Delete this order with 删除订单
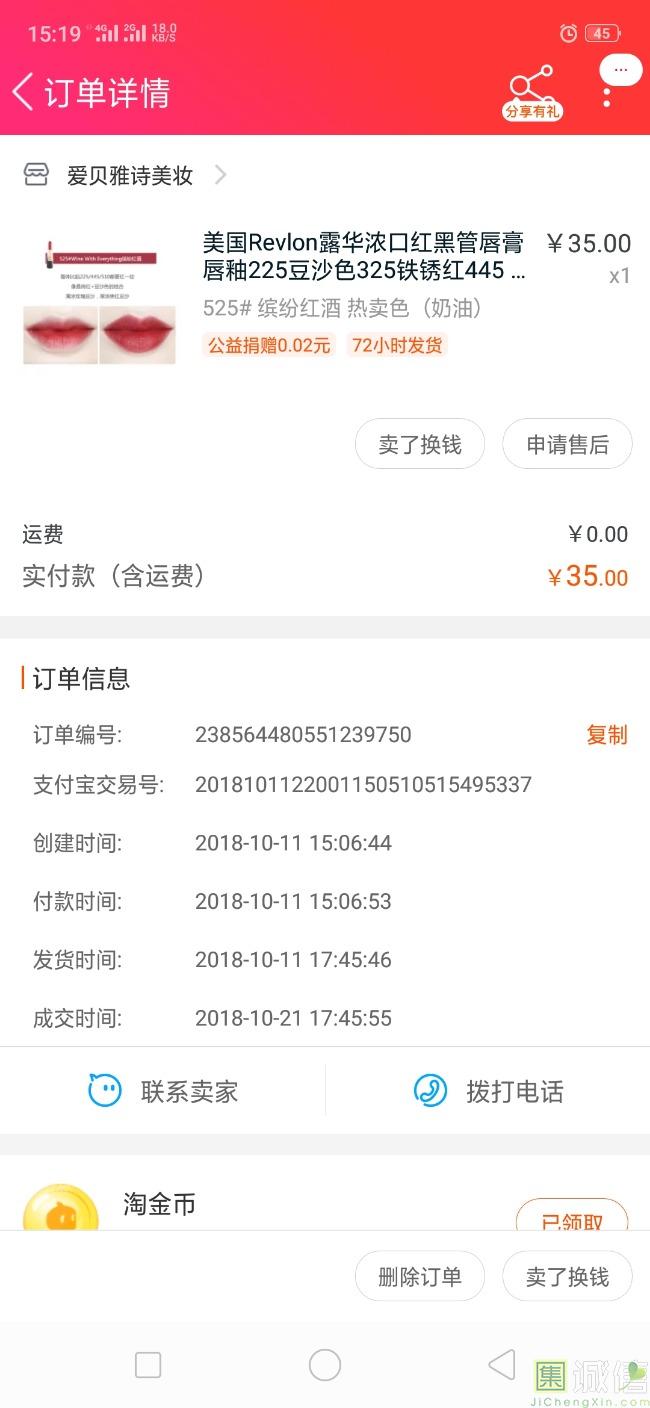 (420, 1277)
